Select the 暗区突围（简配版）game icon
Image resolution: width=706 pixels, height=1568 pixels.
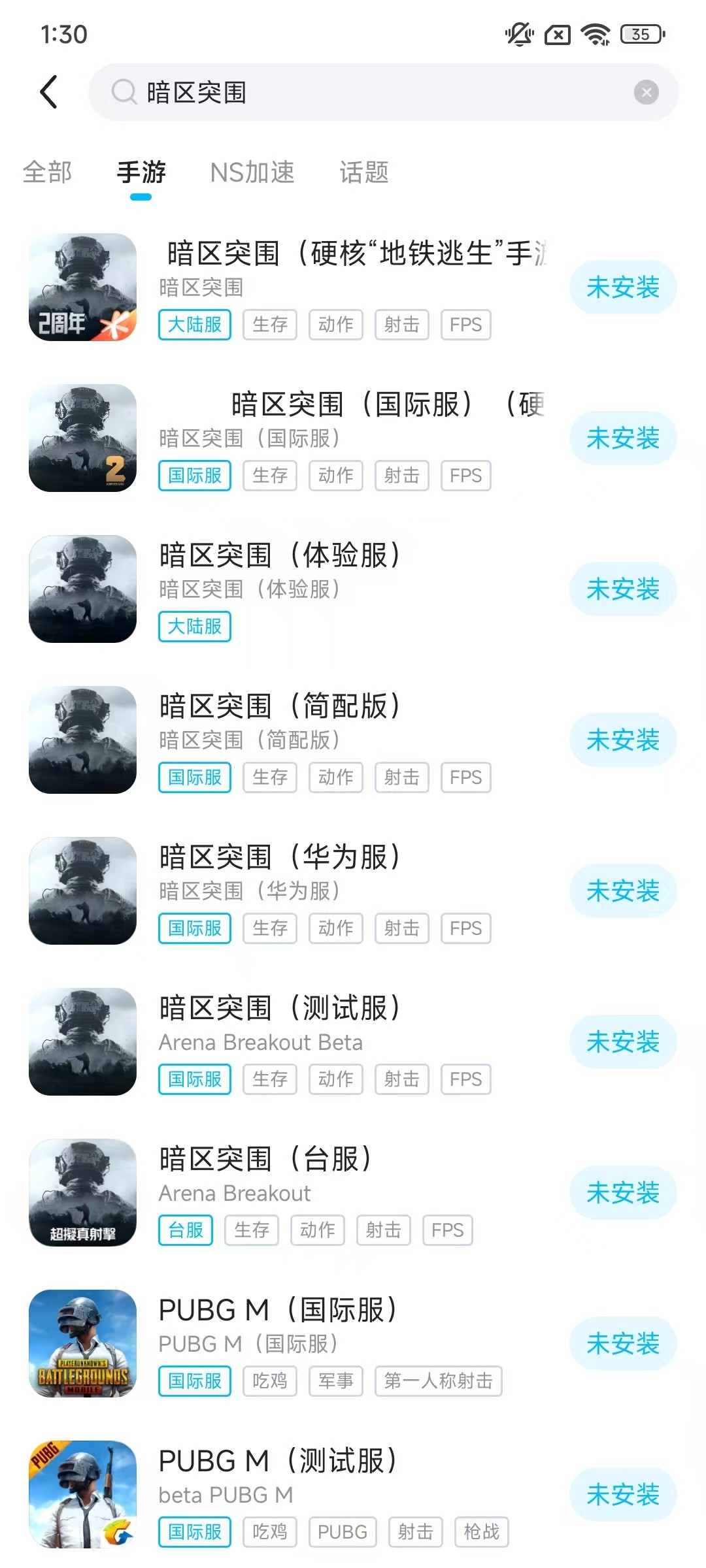[x=83, y=740]
